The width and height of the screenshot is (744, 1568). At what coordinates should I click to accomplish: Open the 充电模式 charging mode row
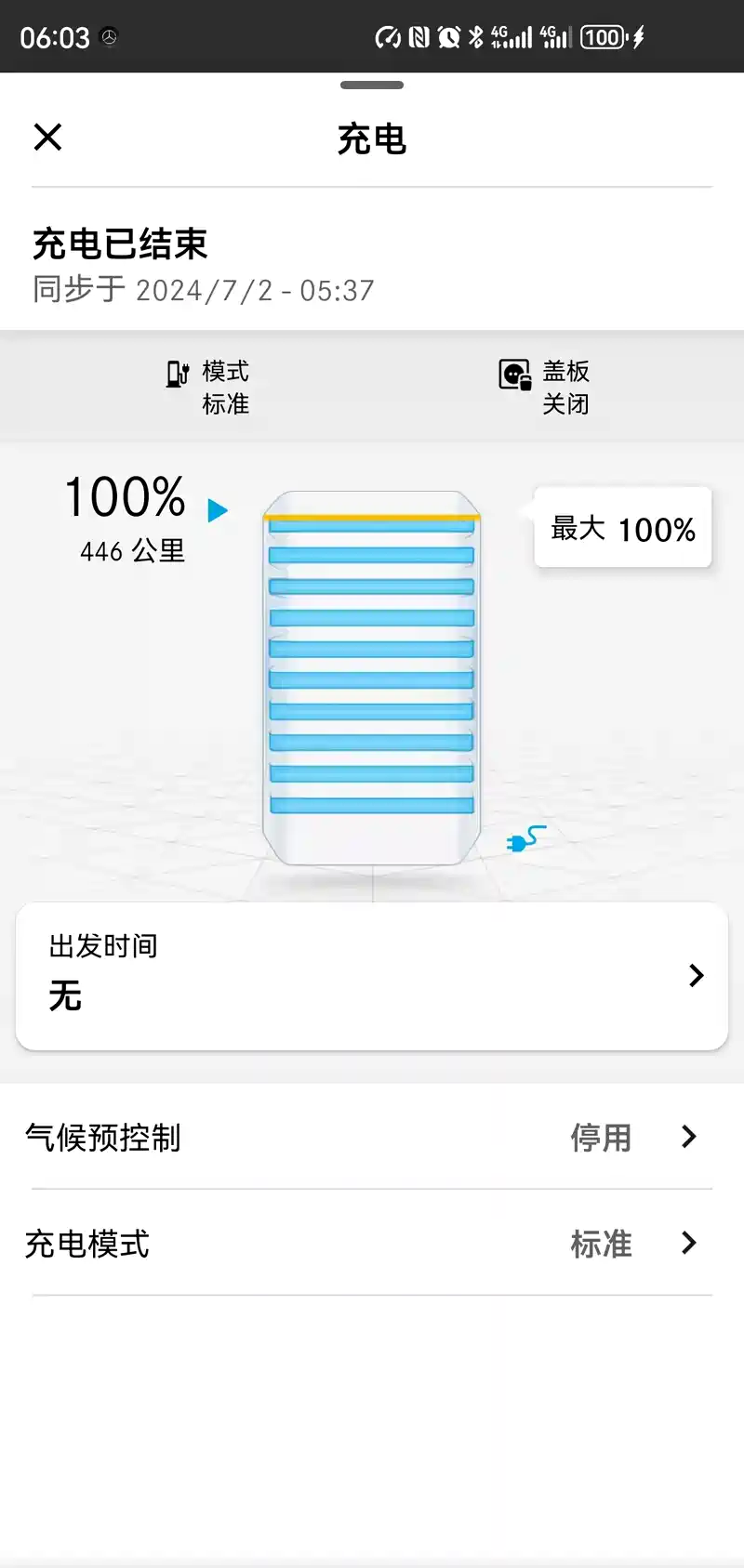click(372, 1244)
